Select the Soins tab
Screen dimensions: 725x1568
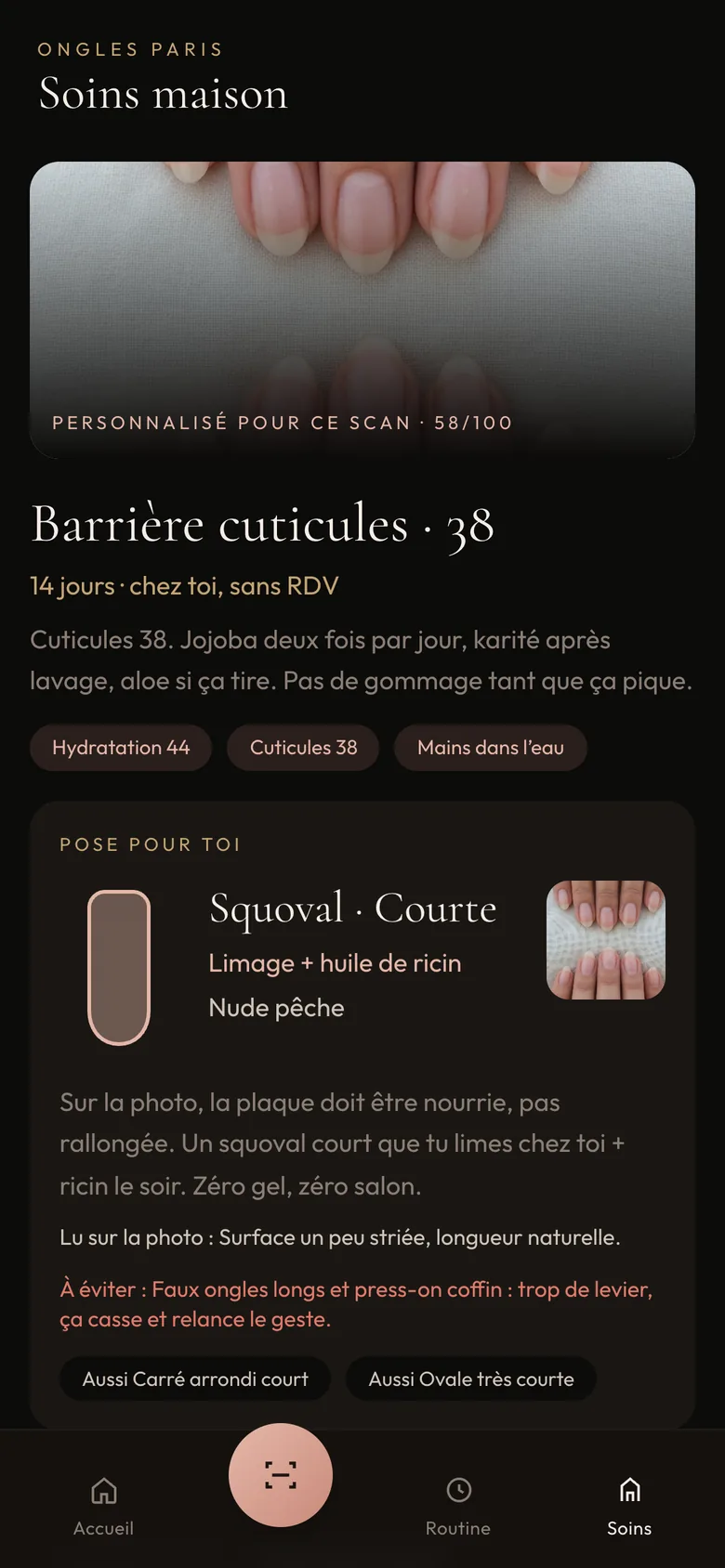click(629, 1507)
